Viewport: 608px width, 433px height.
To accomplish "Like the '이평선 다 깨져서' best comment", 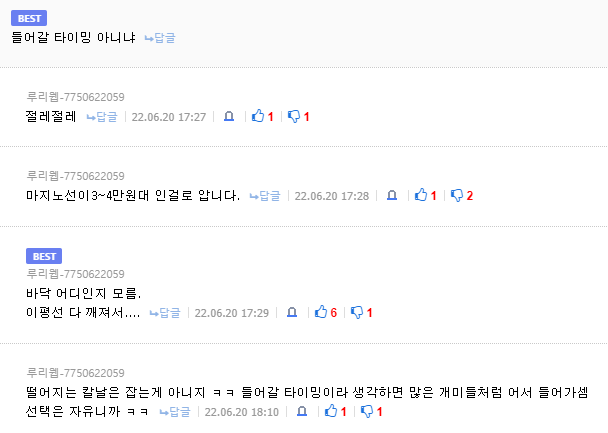I will coord(321,313).
